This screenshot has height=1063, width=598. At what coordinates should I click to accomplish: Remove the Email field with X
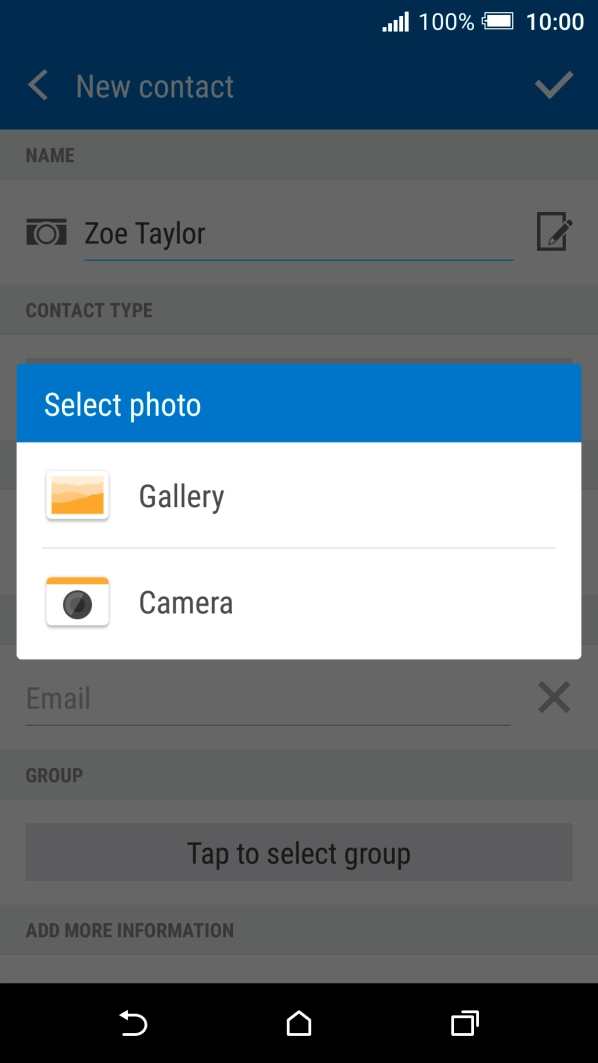554,698
